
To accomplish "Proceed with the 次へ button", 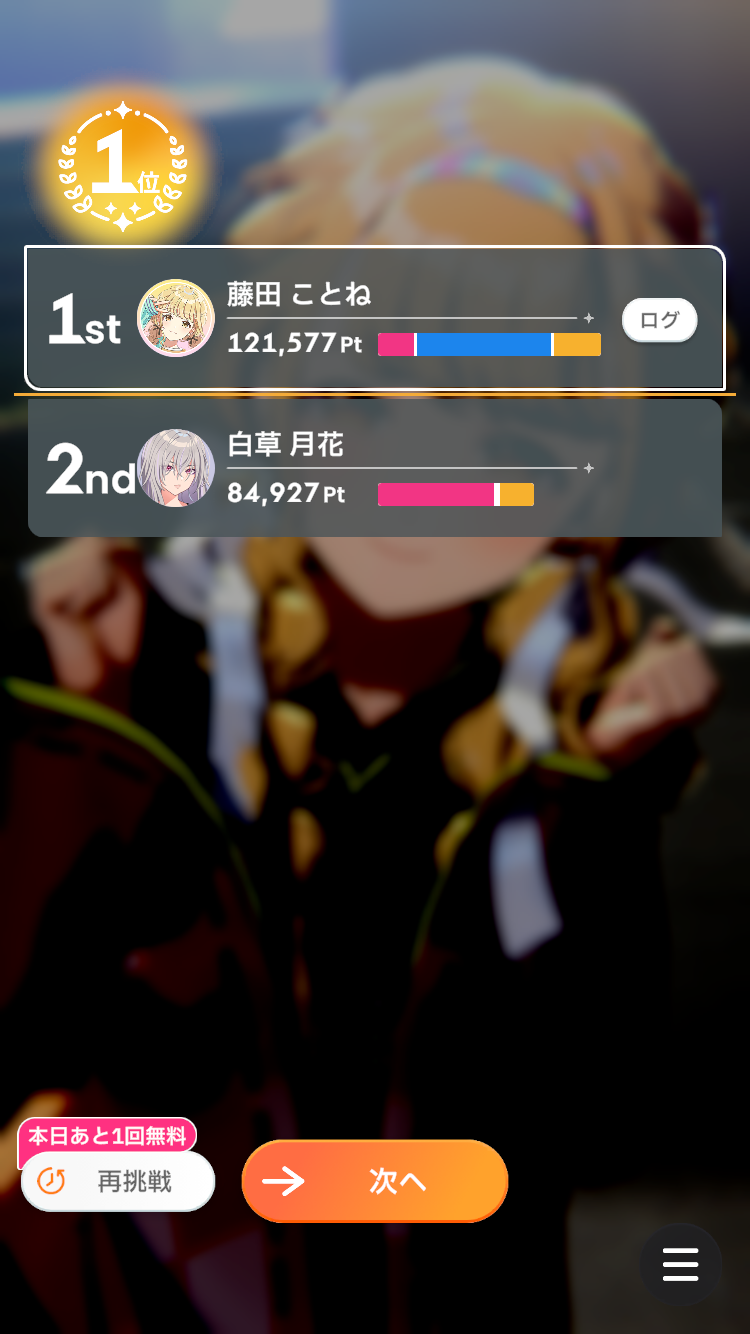I will [375, 1181].
